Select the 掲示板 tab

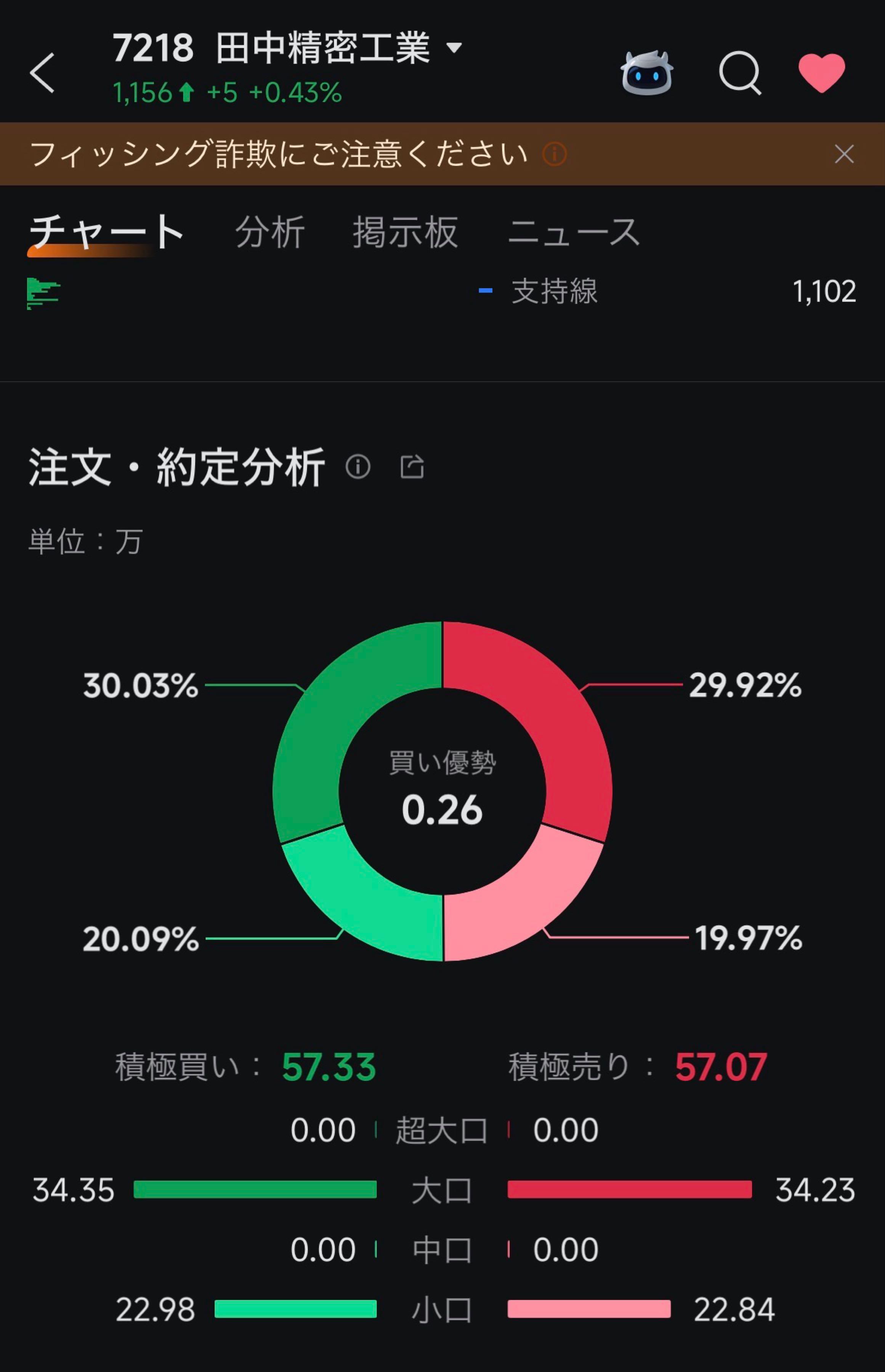(x=403, y=232)
